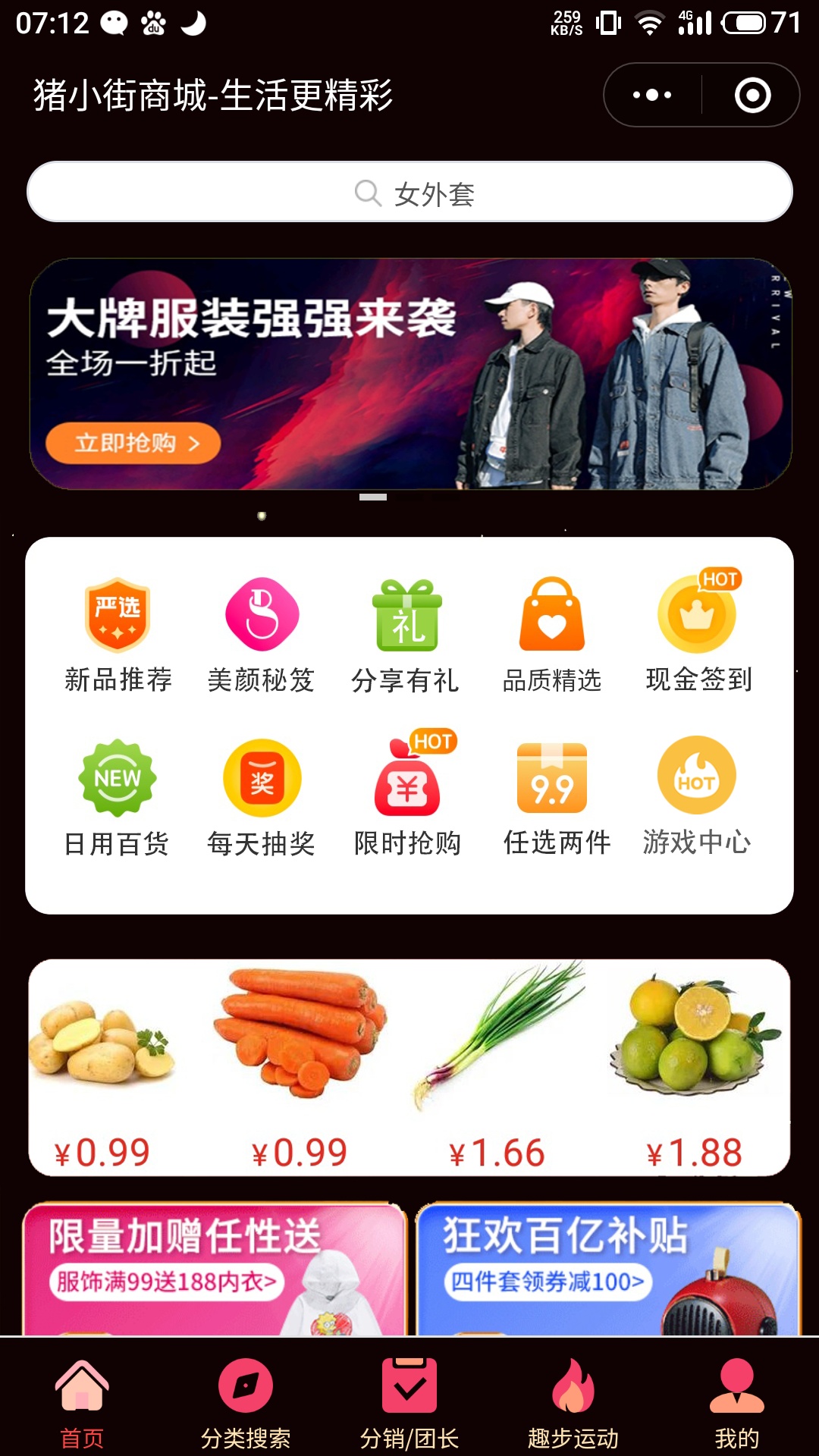Screen dimensions: 819x1456
Task: Go to the 我的 tab
Action: [x=736, y=1403]
